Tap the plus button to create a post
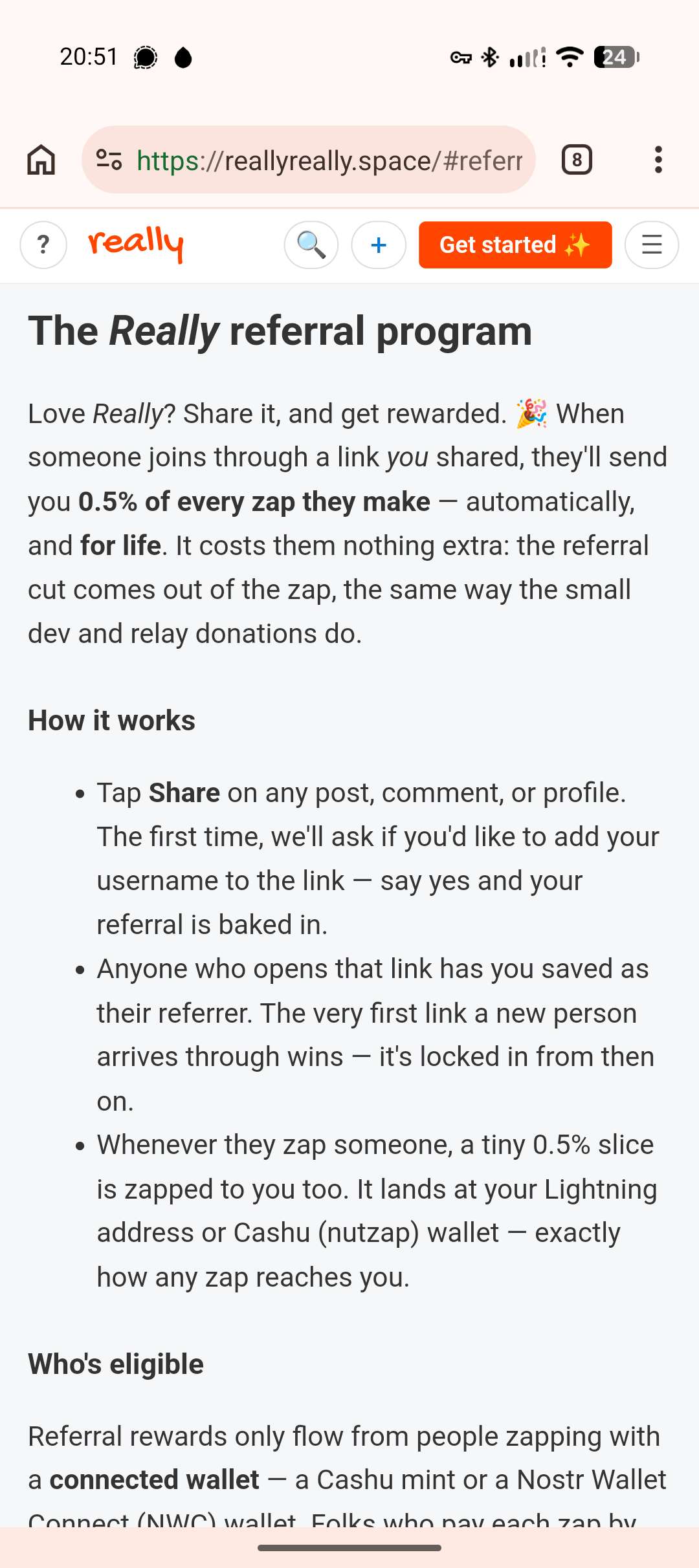 click(379, 245)
